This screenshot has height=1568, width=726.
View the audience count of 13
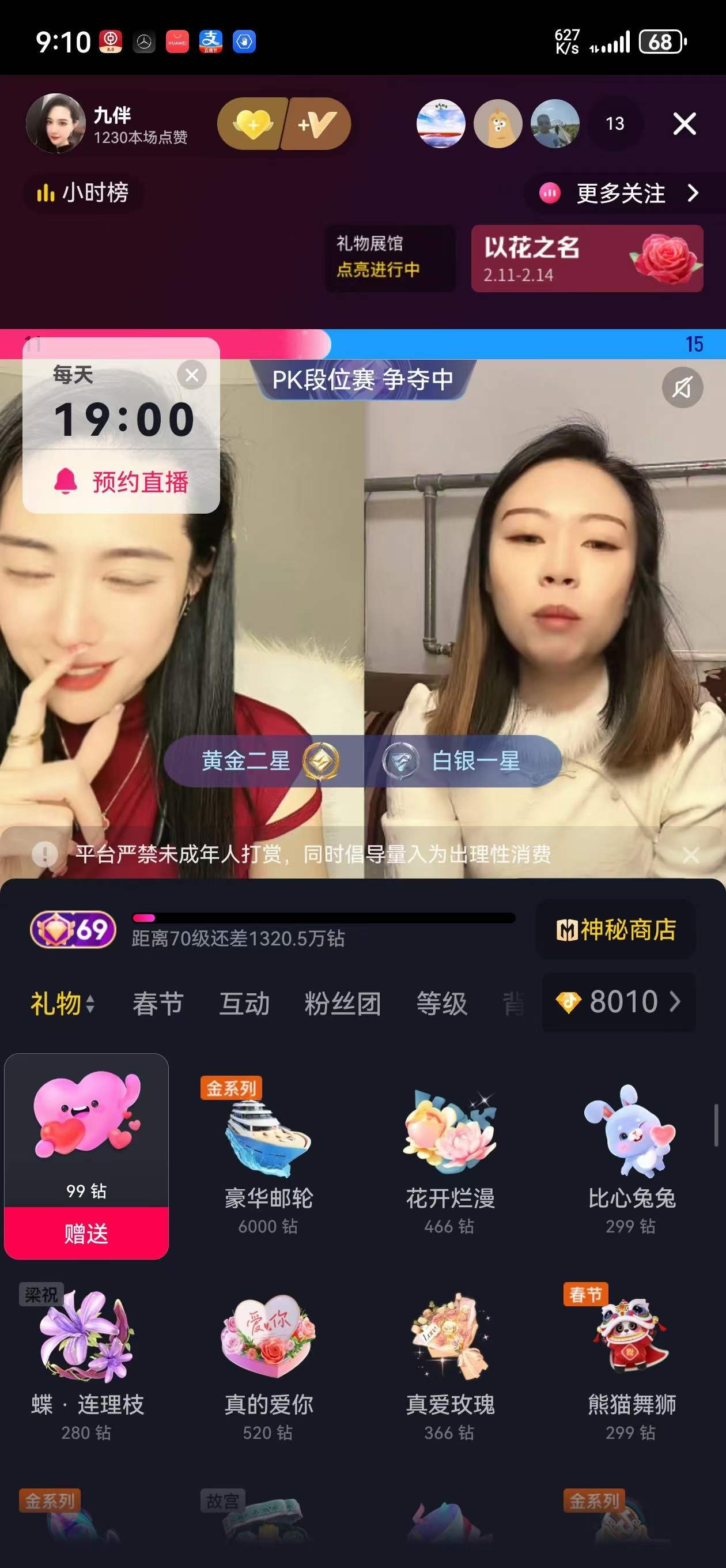point(615,124)
